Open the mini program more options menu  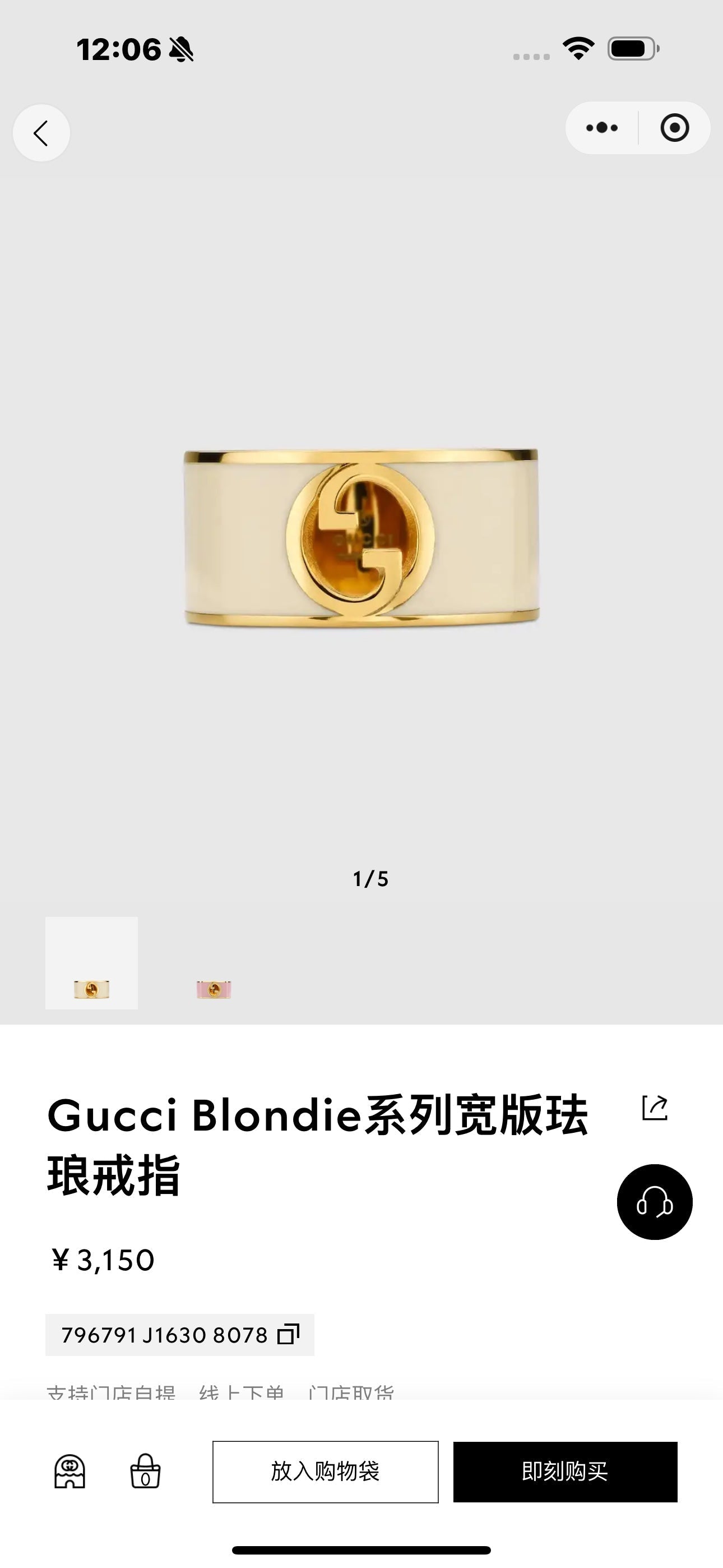pyautogui.click(x=602, y=128)
